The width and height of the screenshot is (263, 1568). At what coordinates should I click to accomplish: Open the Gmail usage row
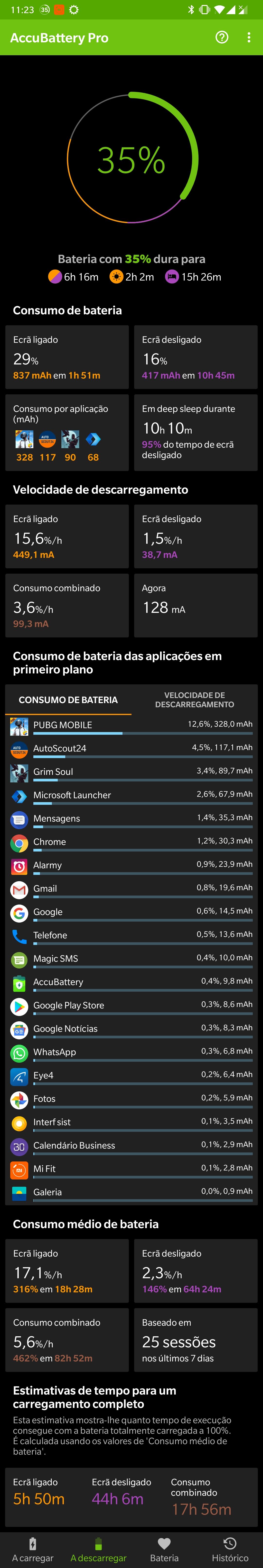[x=131, y=889]
